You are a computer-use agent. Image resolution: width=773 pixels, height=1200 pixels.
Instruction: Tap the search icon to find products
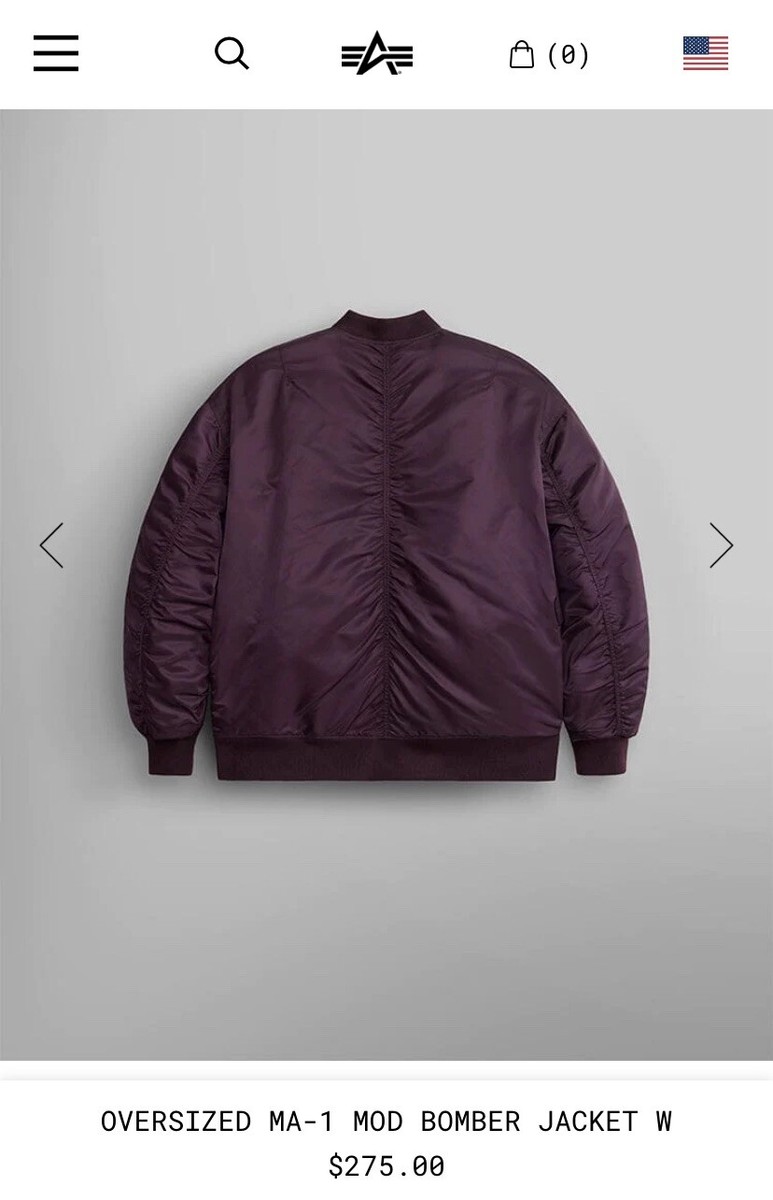click(x=232, y=54)
